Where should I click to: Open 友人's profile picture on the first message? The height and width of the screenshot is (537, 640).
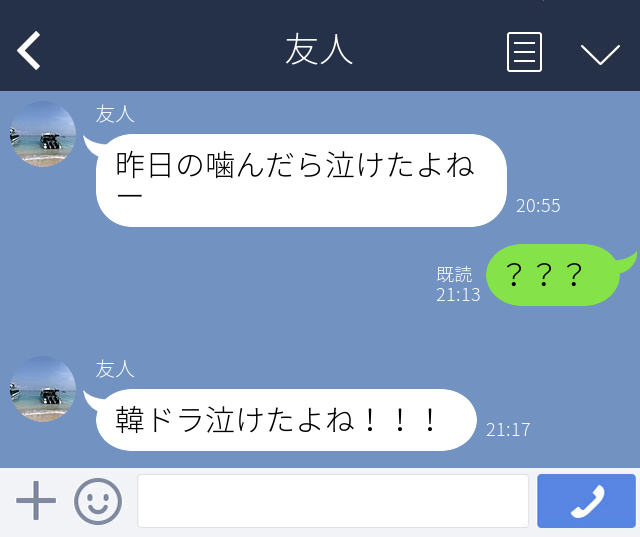point(43,134)
